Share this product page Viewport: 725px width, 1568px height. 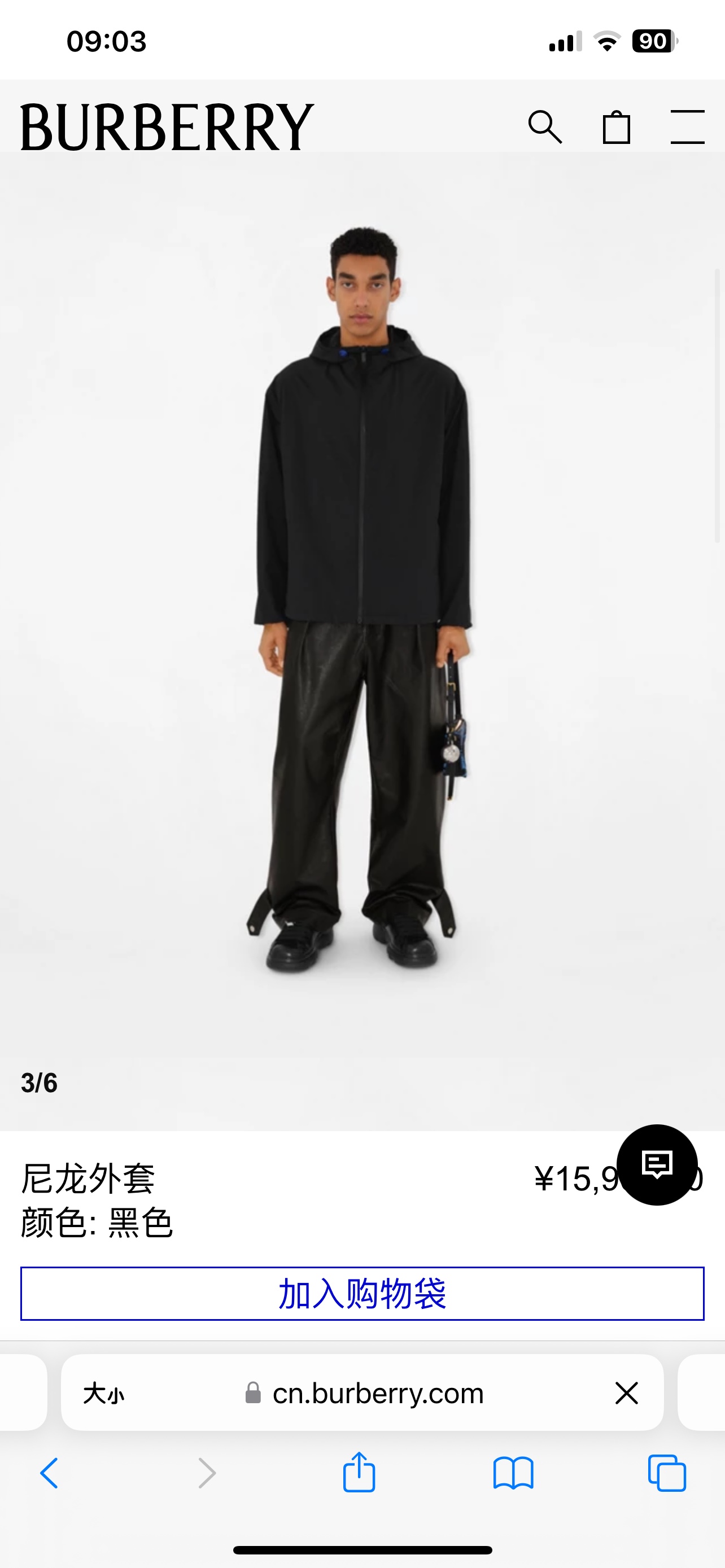359,1473
